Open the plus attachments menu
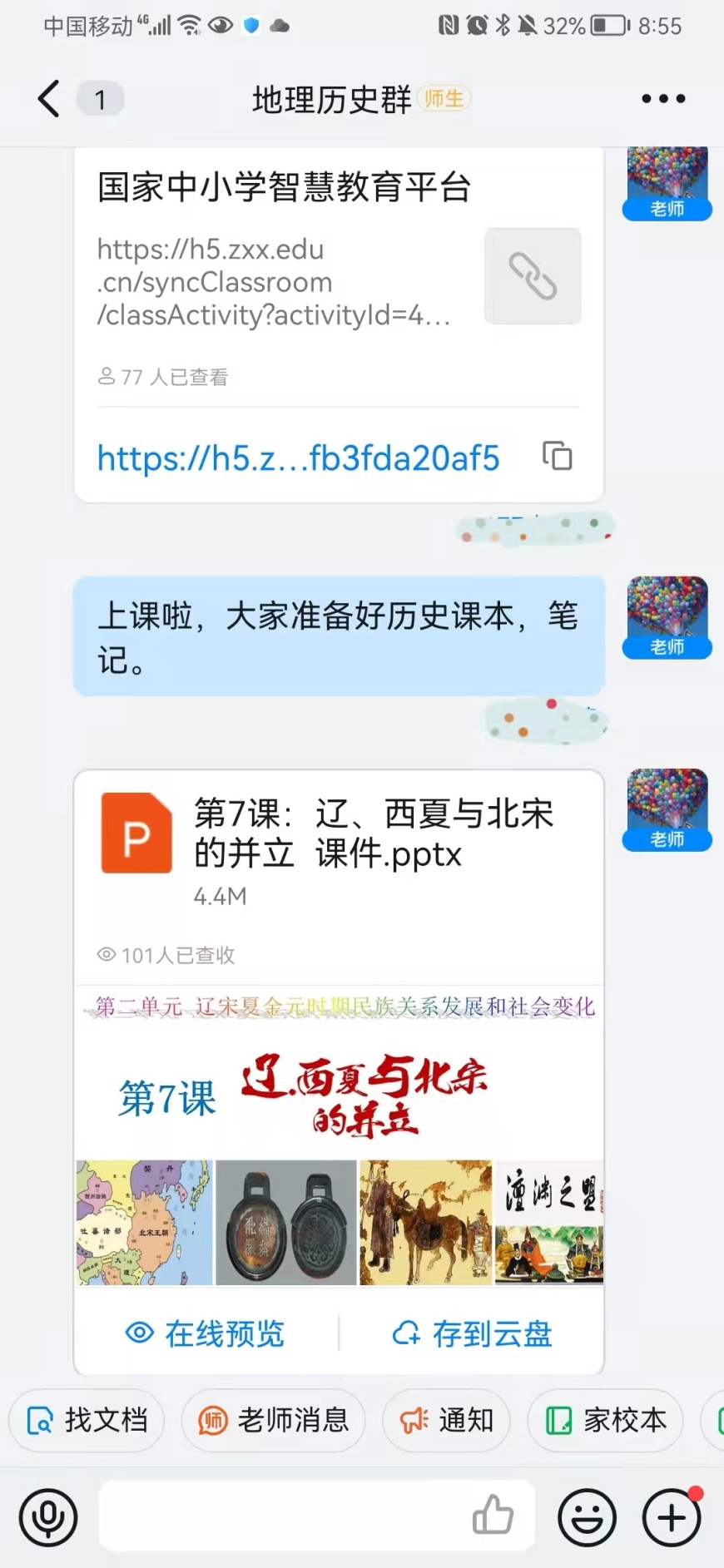Image resolution: width=724 pixels, height=1568 pixels. [672, 1518]
